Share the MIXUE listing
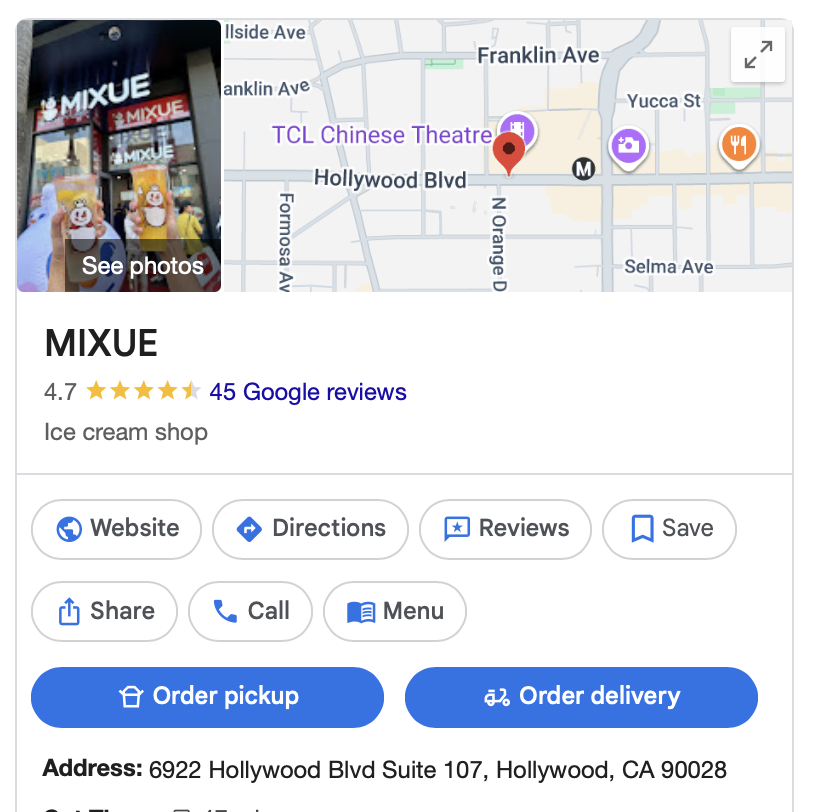 104,611
